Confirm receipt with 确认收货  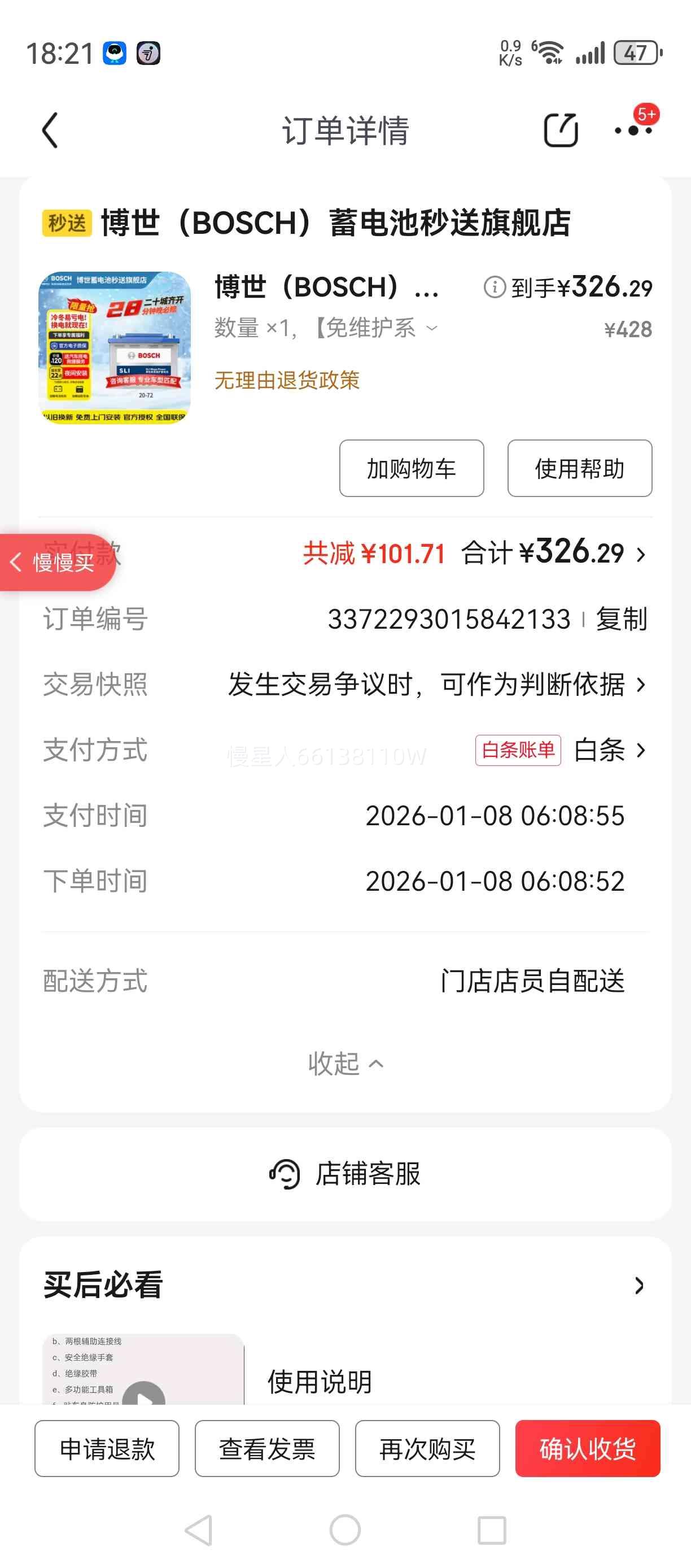(587, 1449)
